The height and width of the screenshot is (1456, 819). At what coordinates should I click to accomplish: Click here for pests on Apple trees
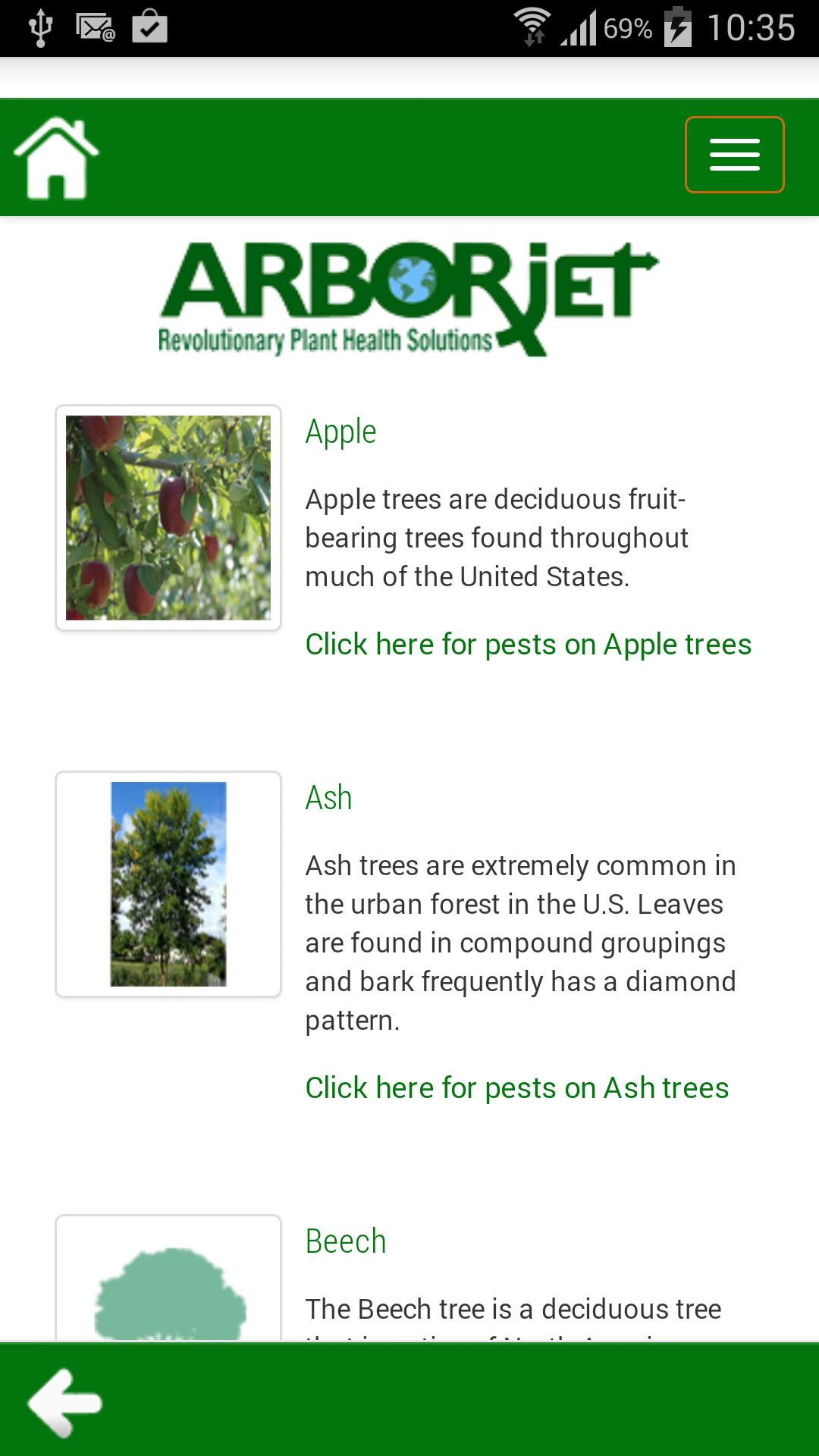click(x=528, y=645)
